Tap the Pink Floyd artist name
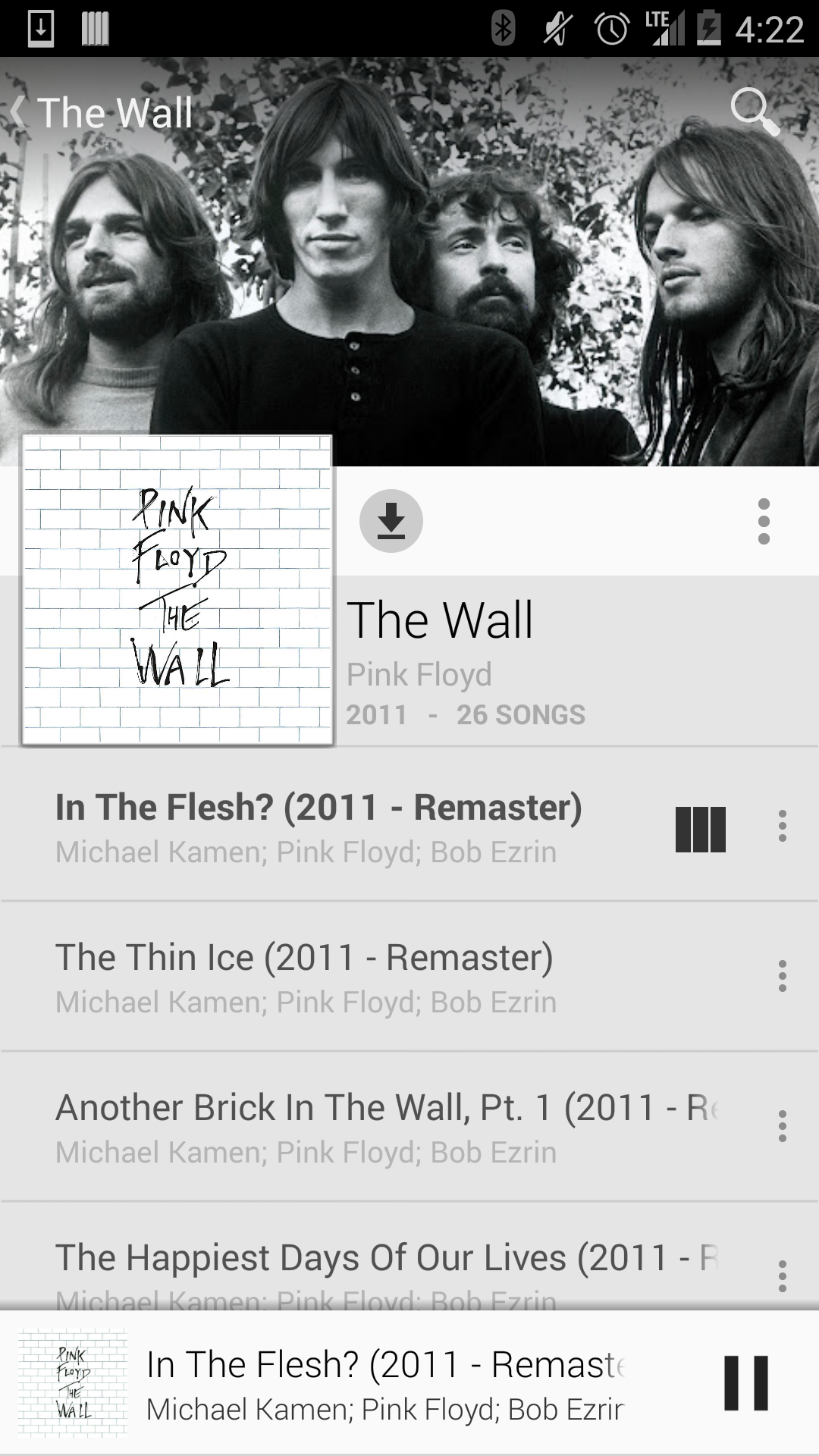 [x=419, y=674]
